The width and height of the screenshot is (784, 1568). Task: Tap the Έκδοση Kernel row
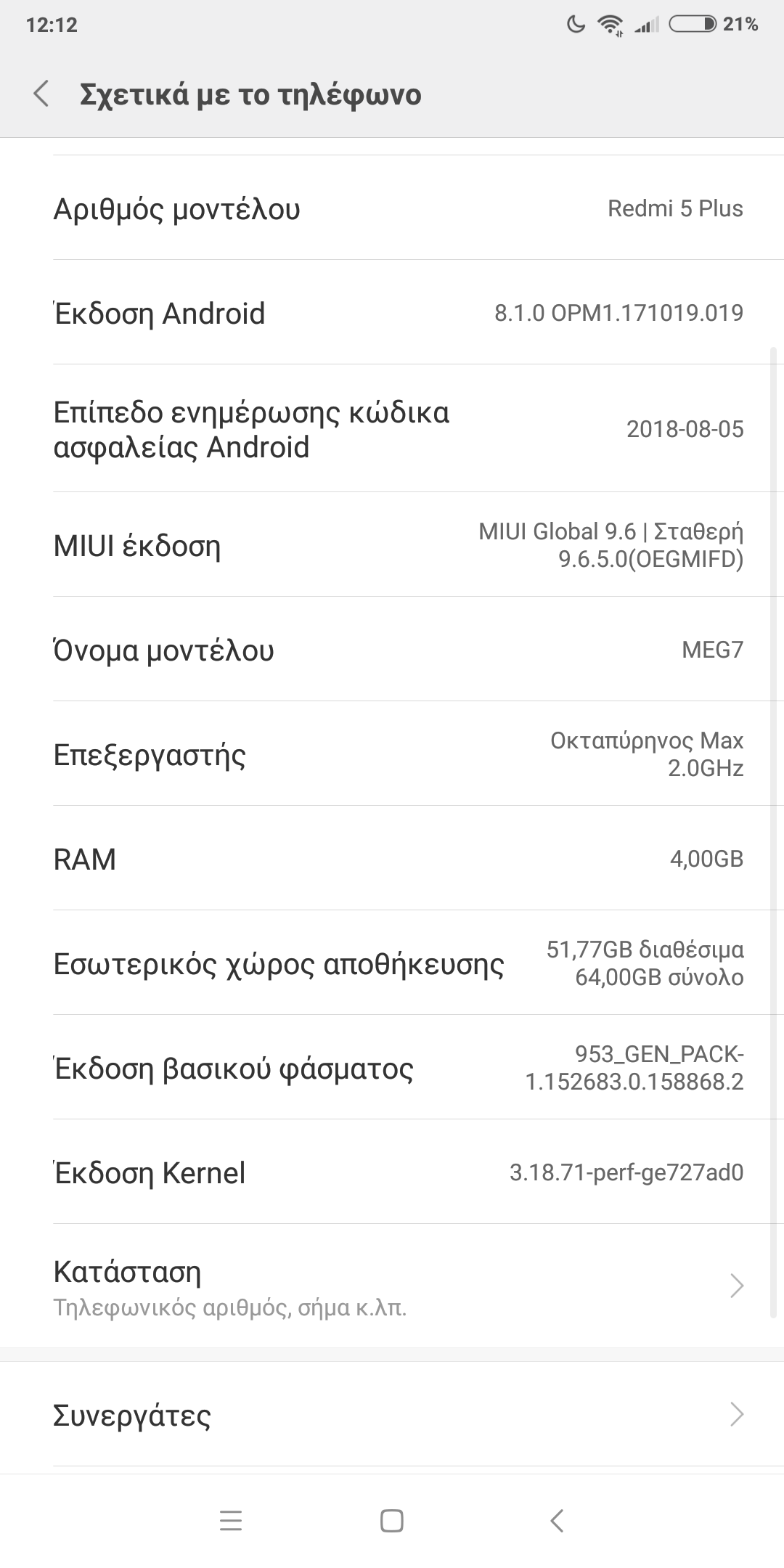click(x=392, y=1172)
